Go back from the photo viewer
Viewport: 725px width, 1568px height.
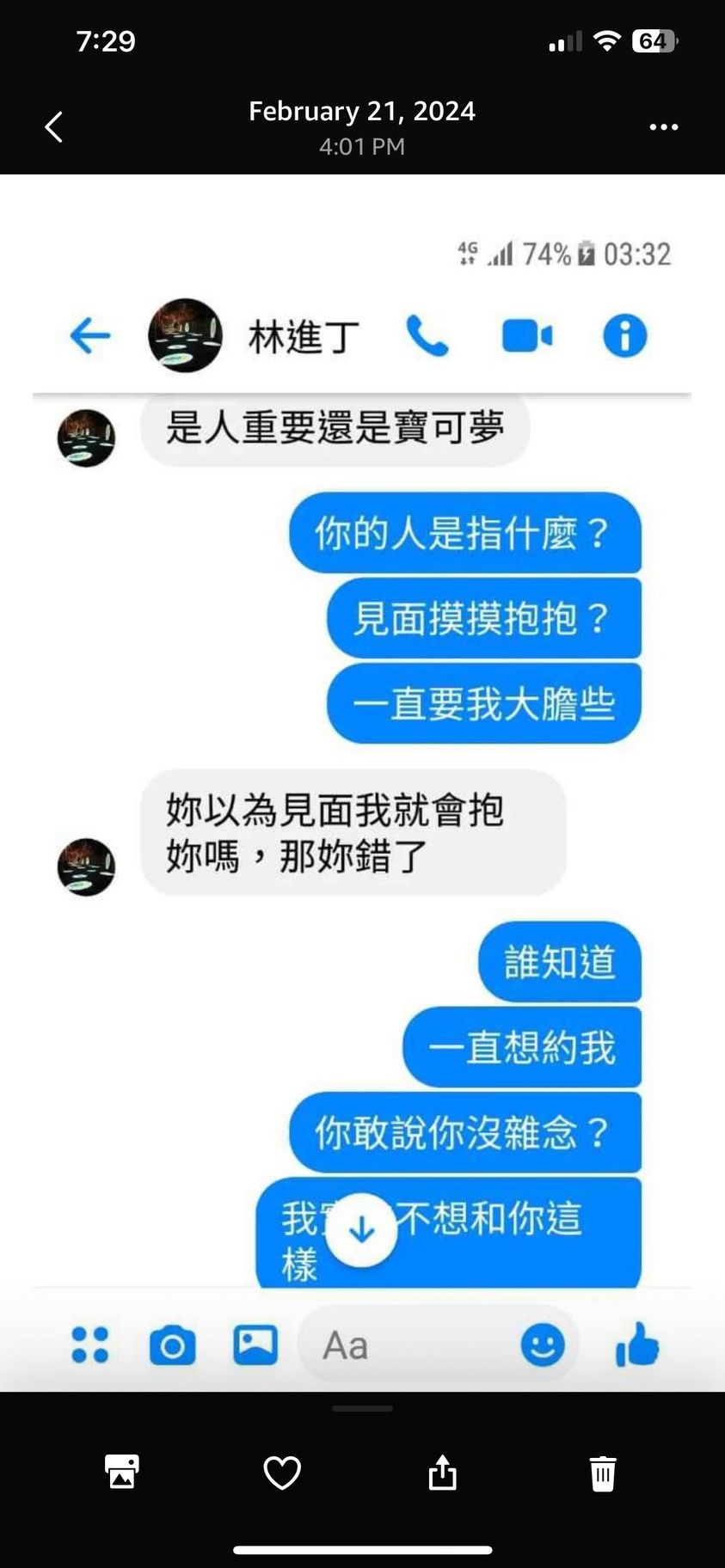coord(54,127)
